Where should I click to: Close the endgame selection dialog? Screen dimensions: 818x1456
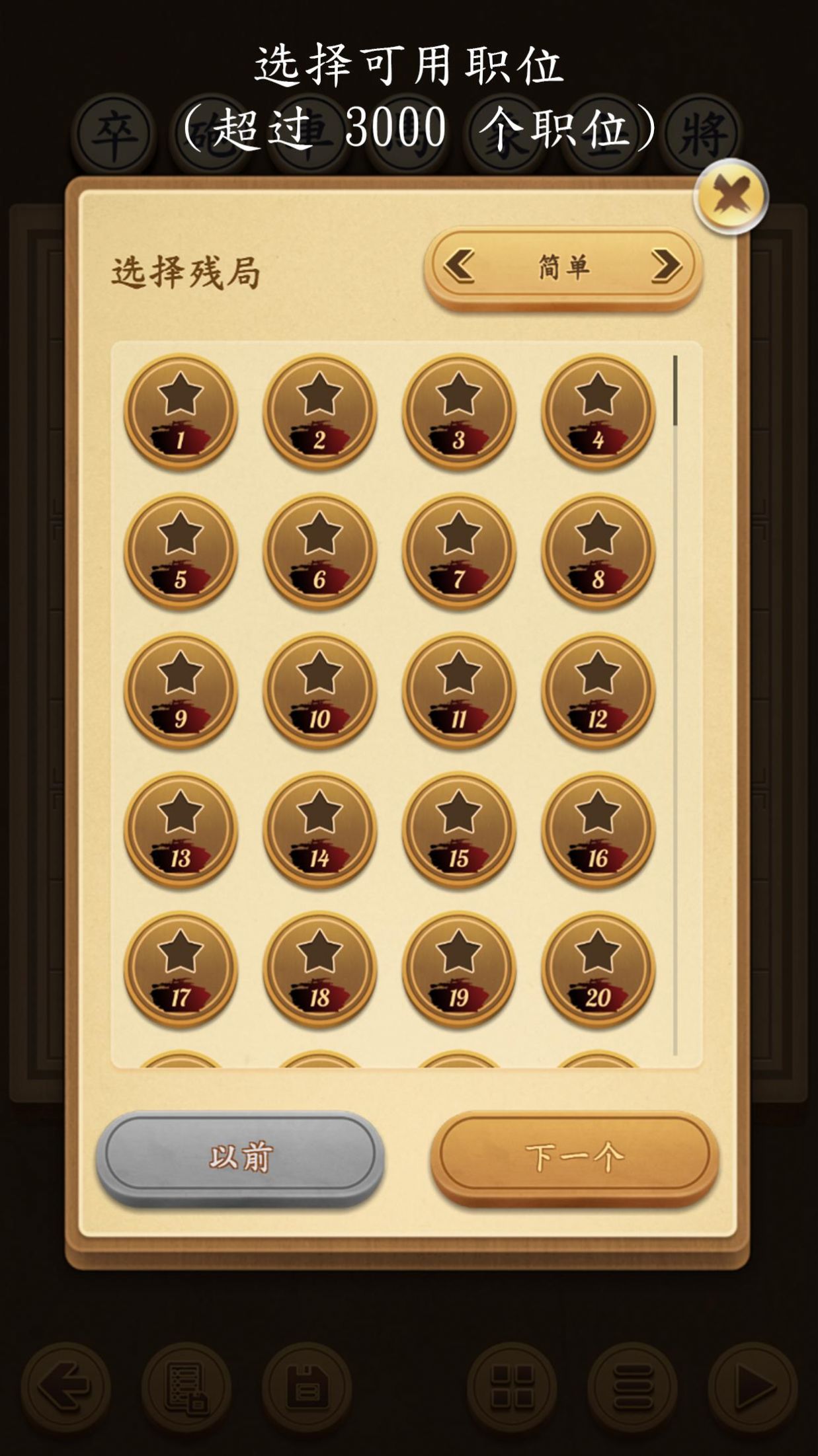[731, 196]
